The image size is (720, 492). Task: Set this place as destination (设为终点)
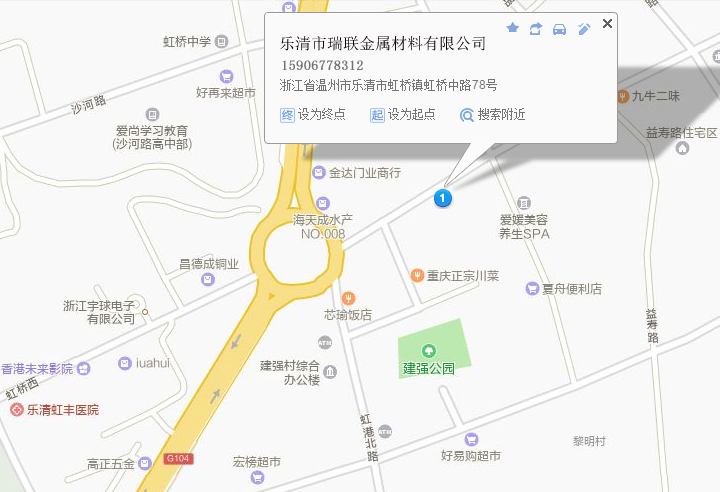[313, 114]
